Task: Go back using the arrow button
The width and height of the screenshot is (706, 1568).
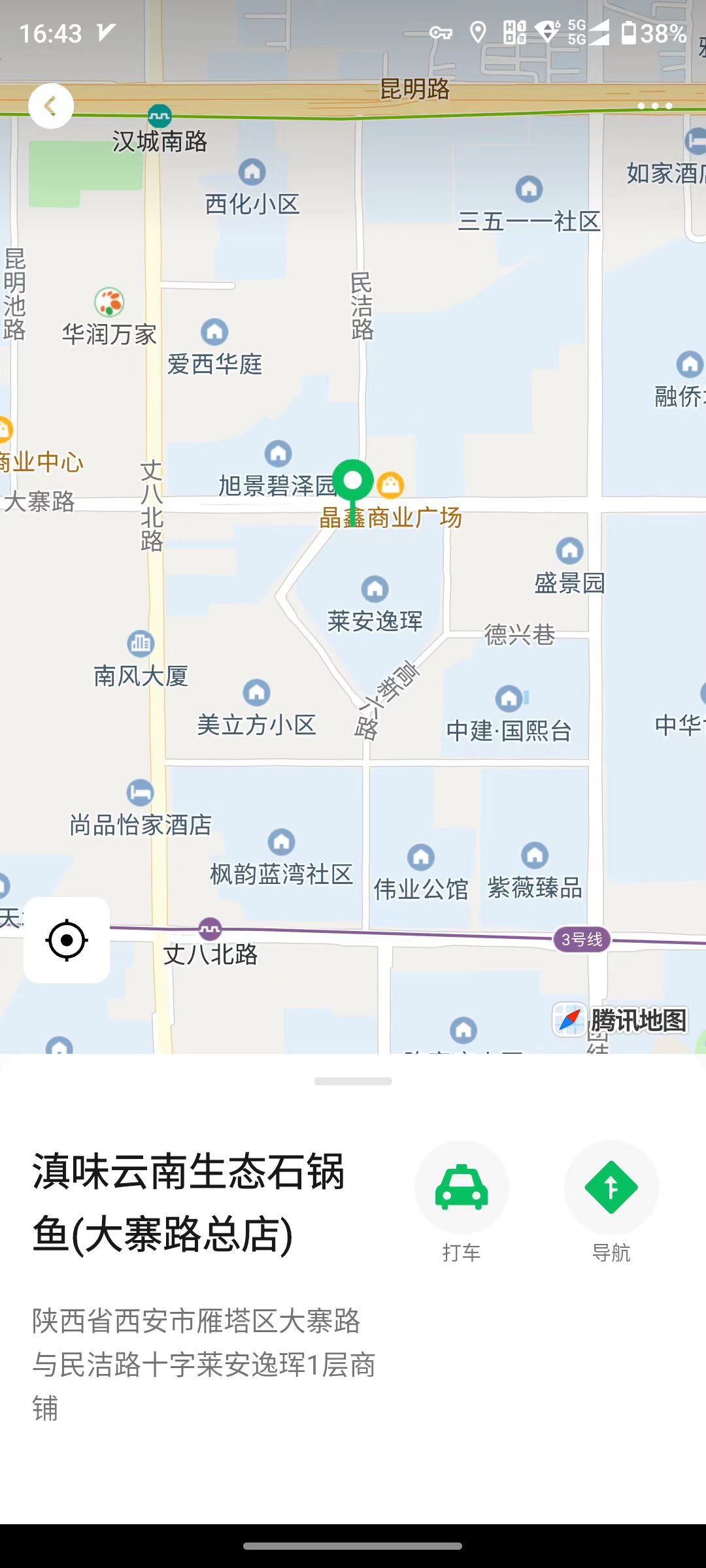Action: (x=51, y=106)
